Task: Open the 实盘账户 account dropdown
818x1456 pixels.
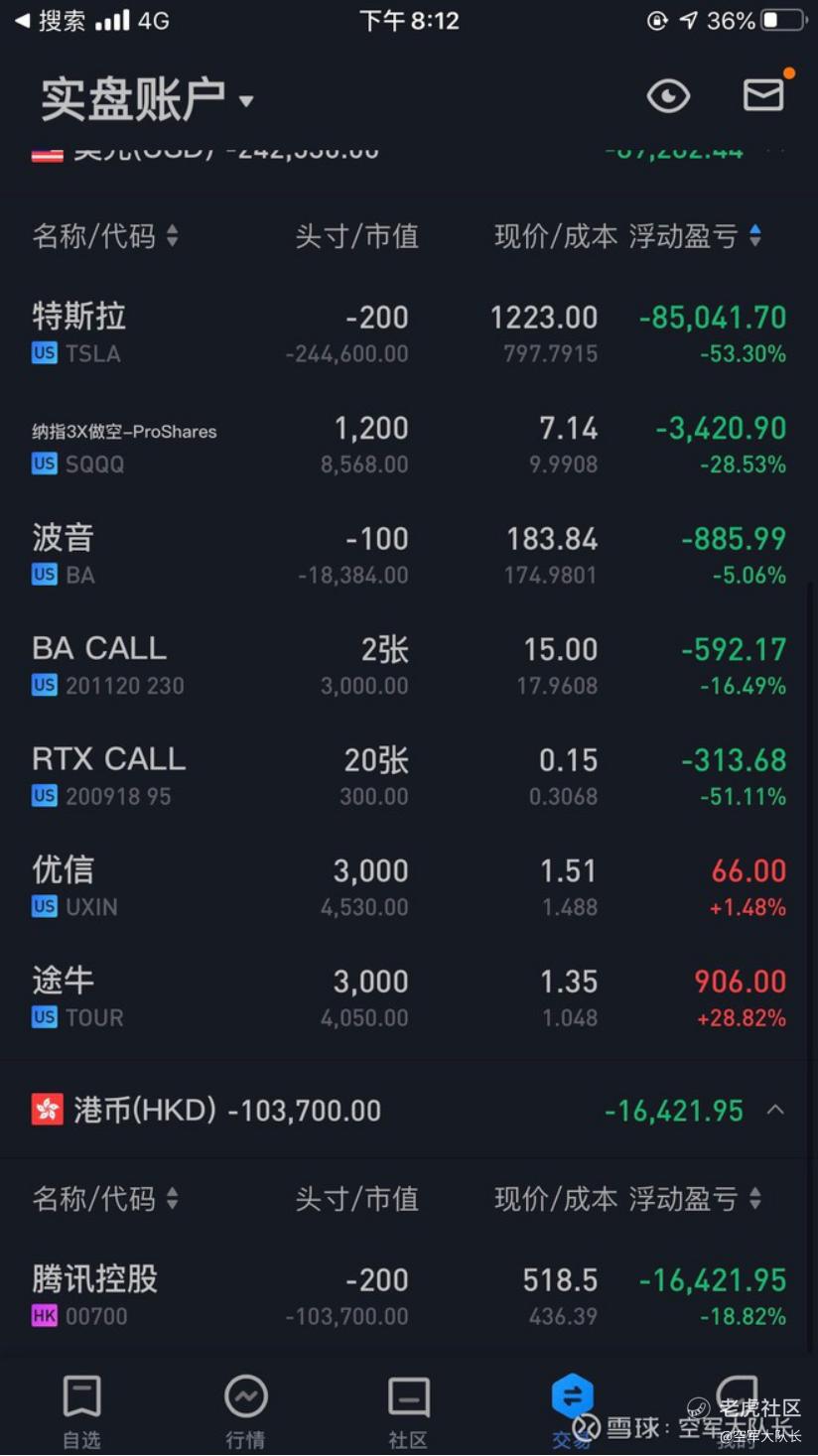Action: 147,99
